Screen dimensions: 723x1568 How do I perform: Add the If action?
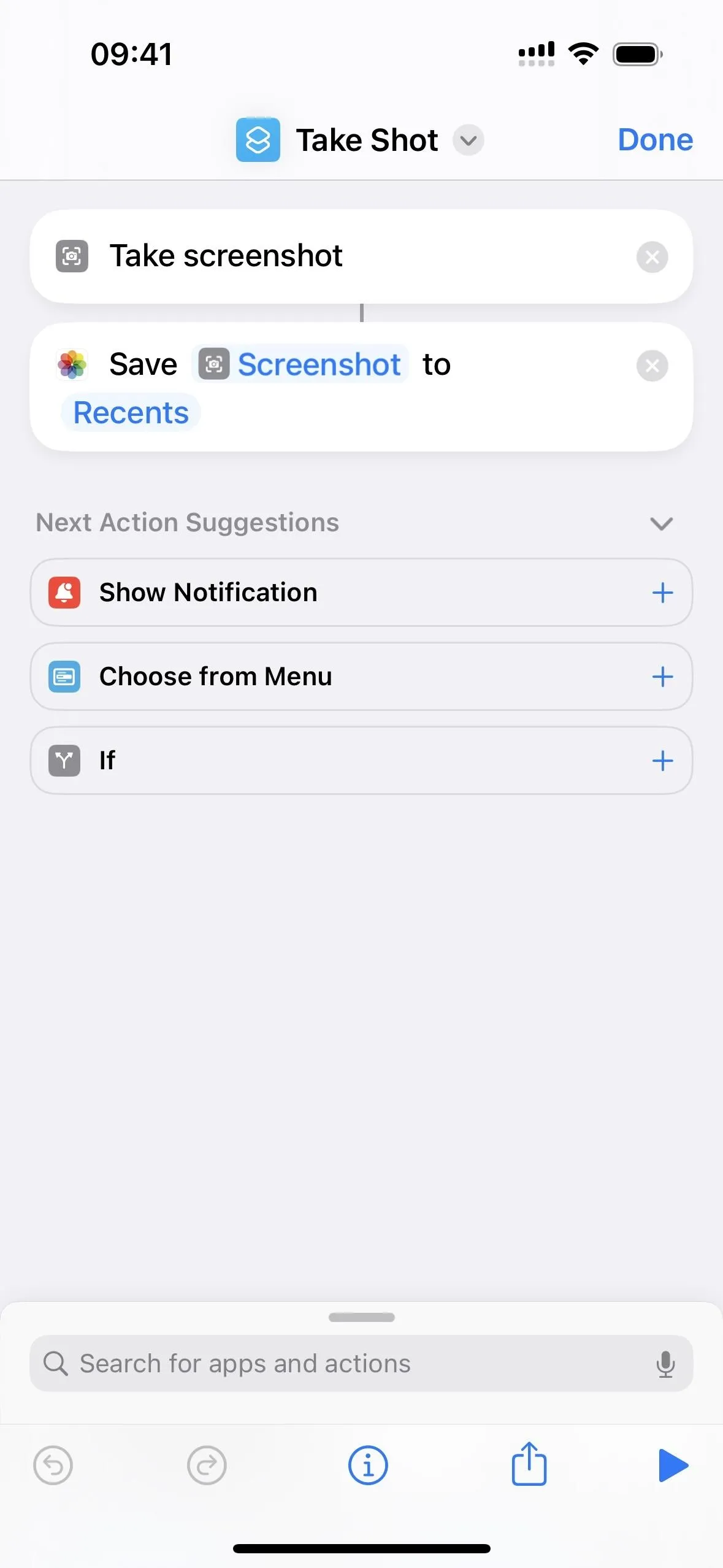coord(662,761)
